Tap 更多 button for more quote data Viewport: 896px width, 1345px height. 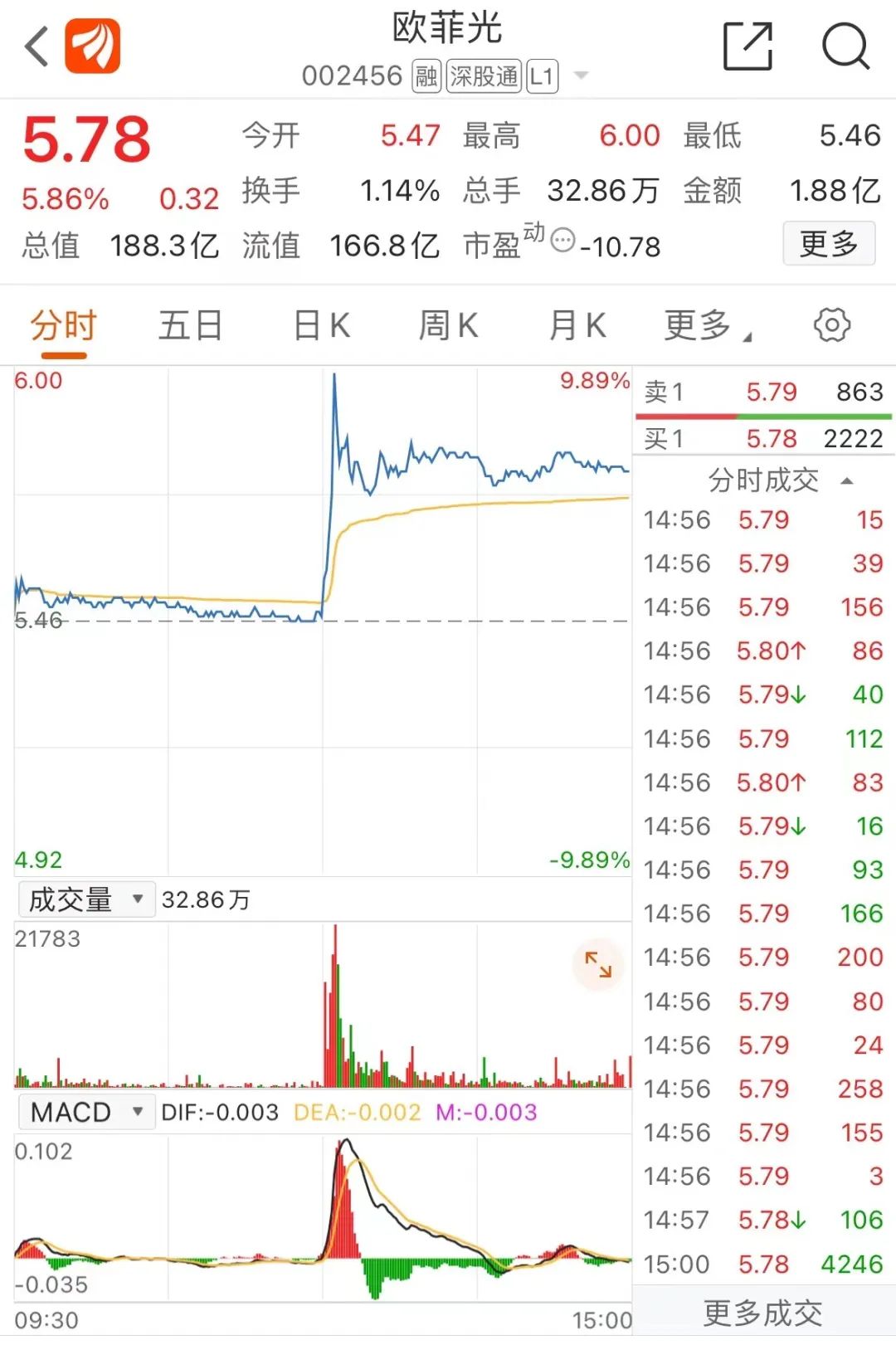click(x=828, y=244)
